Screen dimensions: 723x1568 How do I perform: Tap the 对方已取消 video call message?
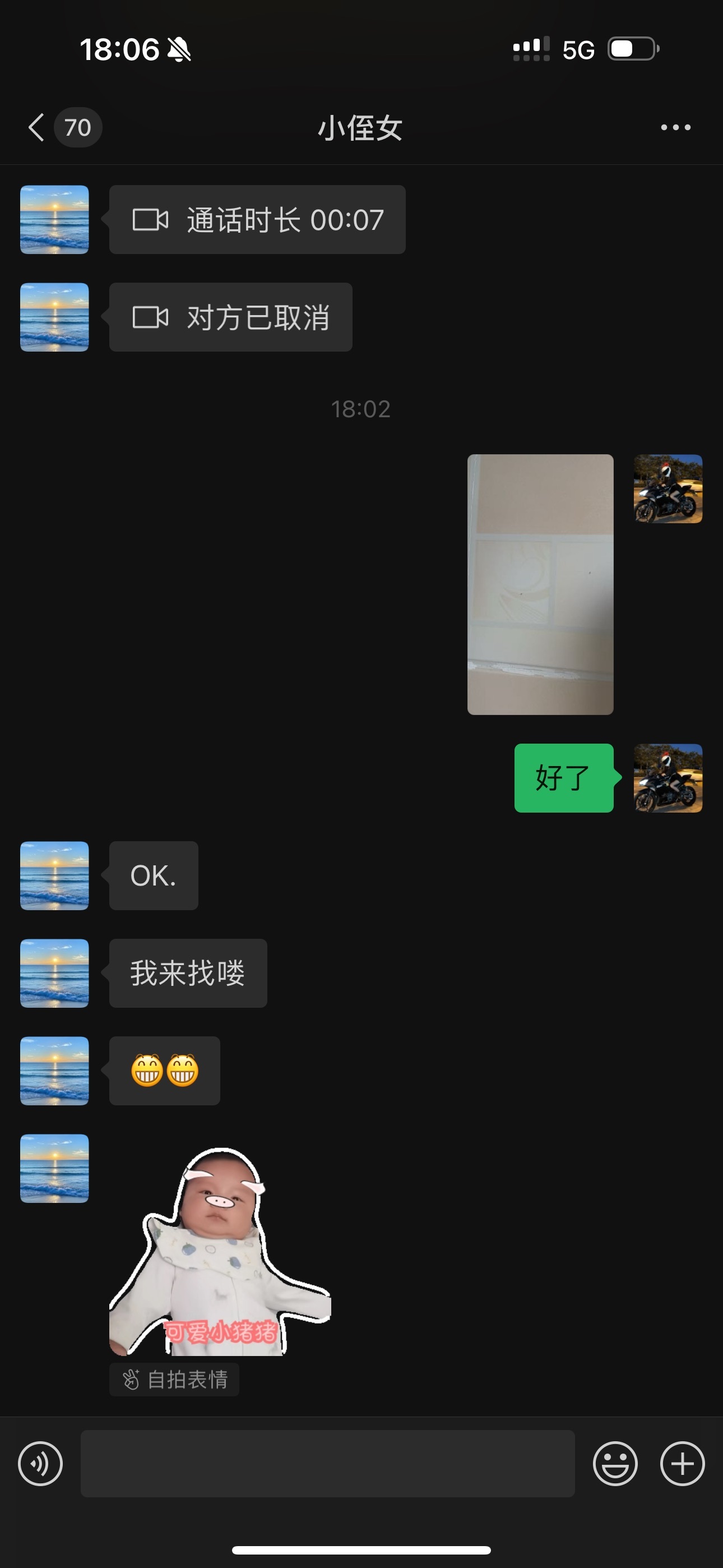[231, 317]
